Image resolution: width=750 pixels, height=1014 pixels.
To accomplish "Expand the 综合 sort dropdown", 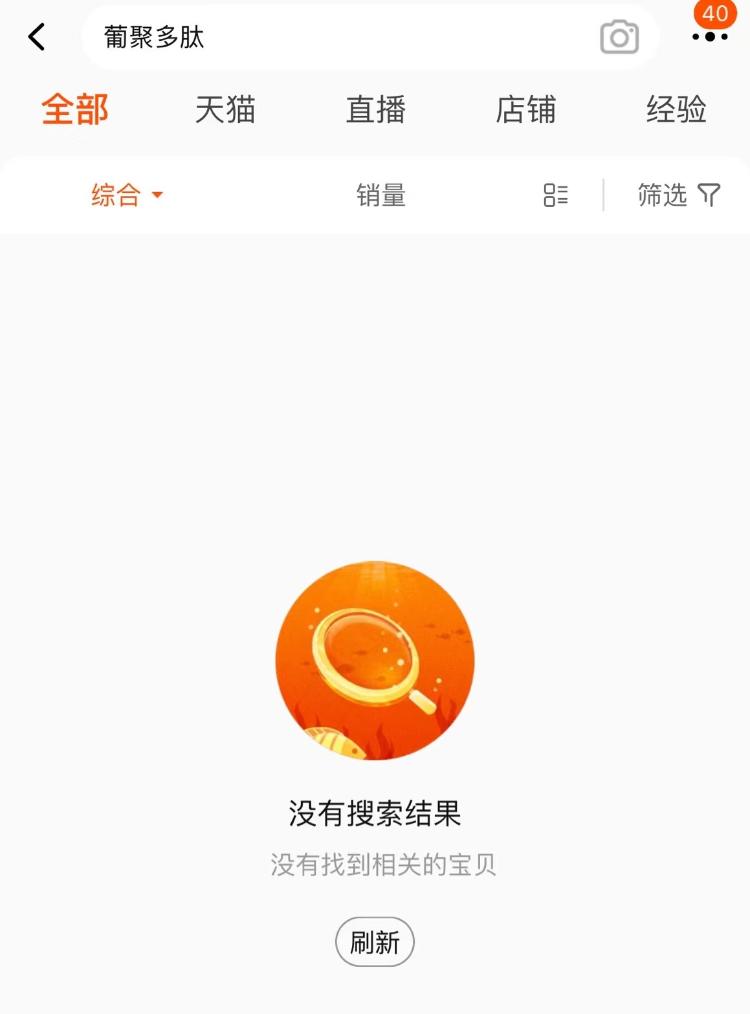I will pos(127,195).
